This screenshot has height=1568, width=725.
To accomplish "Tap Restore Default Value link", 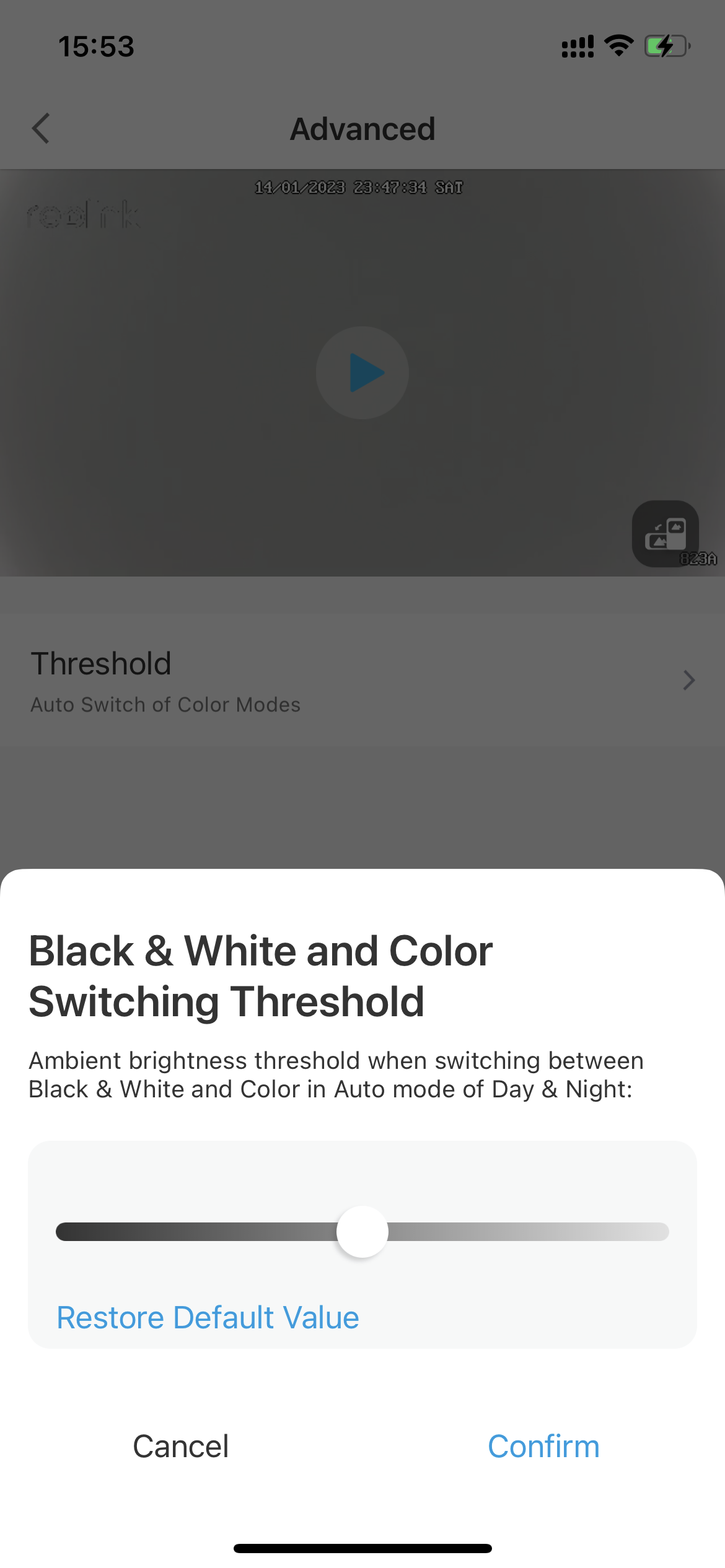I will coord(208,1317).
